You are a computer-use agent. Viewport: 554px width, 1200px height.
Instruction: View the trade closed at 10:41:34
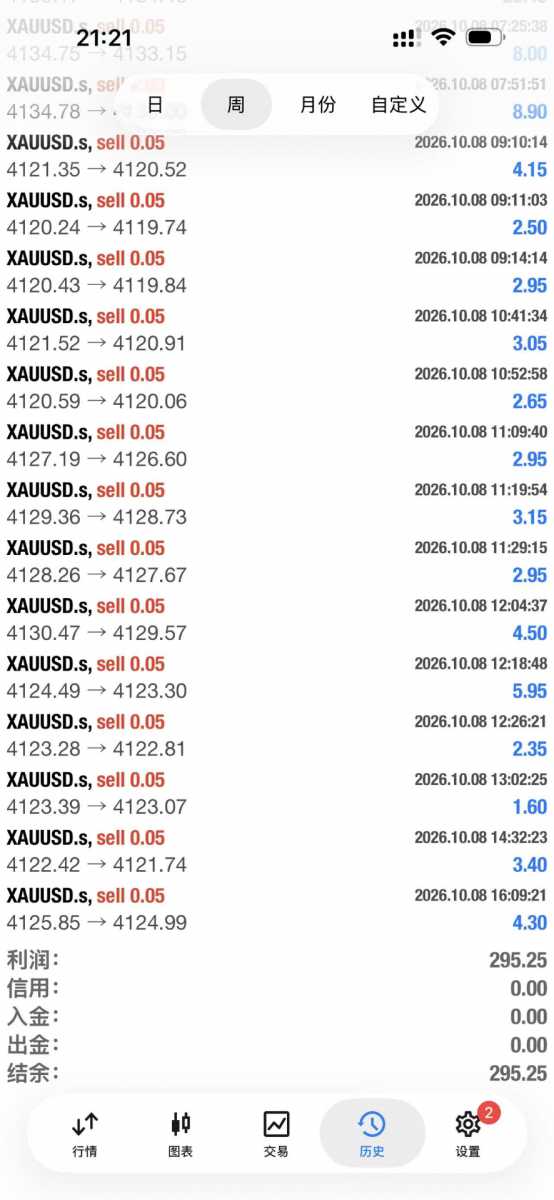click(x=277, y=329)
